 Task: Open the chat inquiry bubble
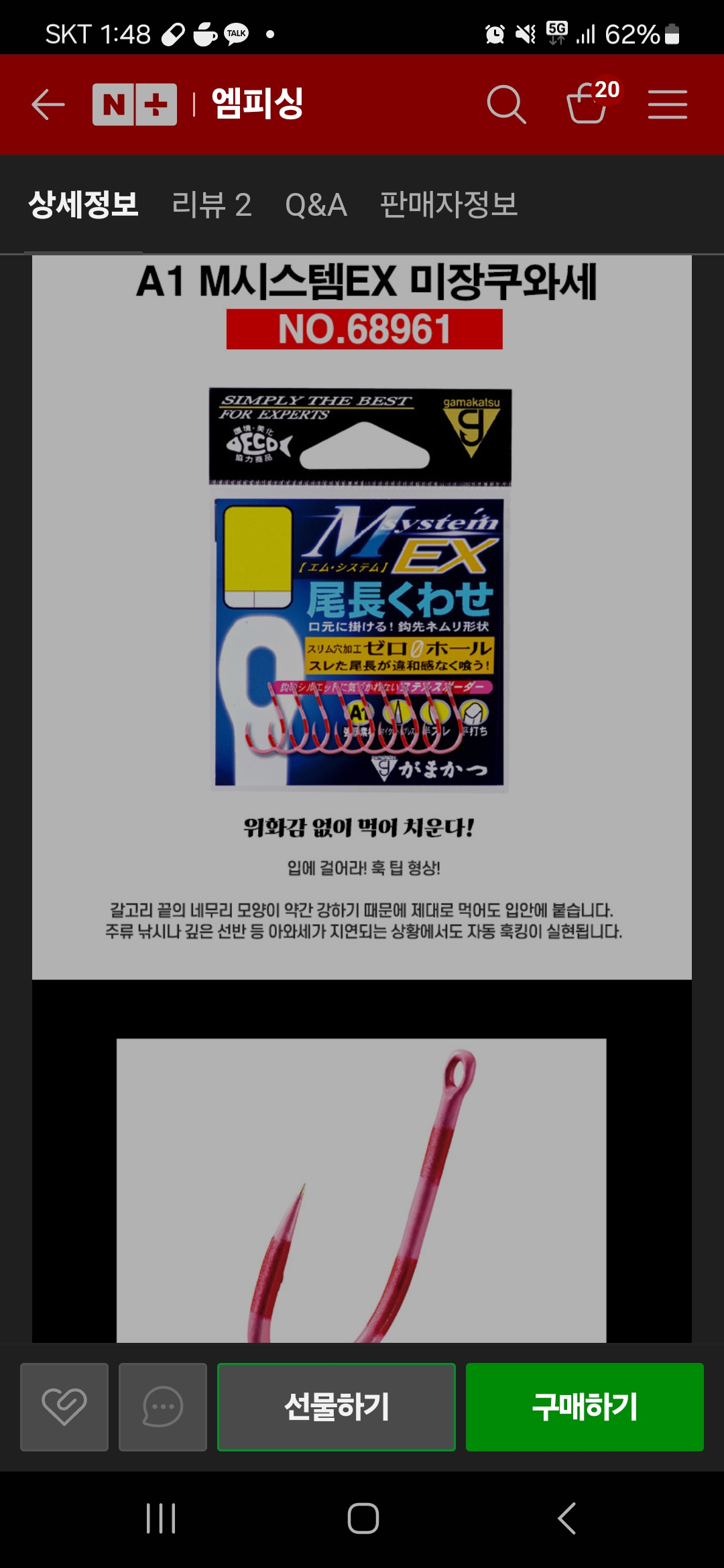click(x=163, y=1407)
